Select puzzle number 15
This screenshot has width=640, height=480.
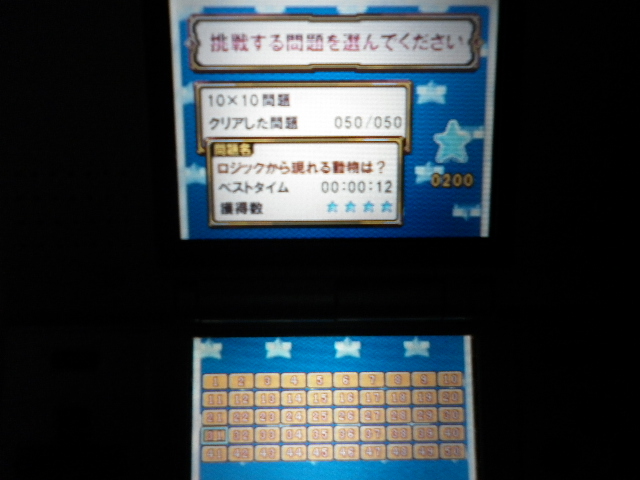click(319, 398)
